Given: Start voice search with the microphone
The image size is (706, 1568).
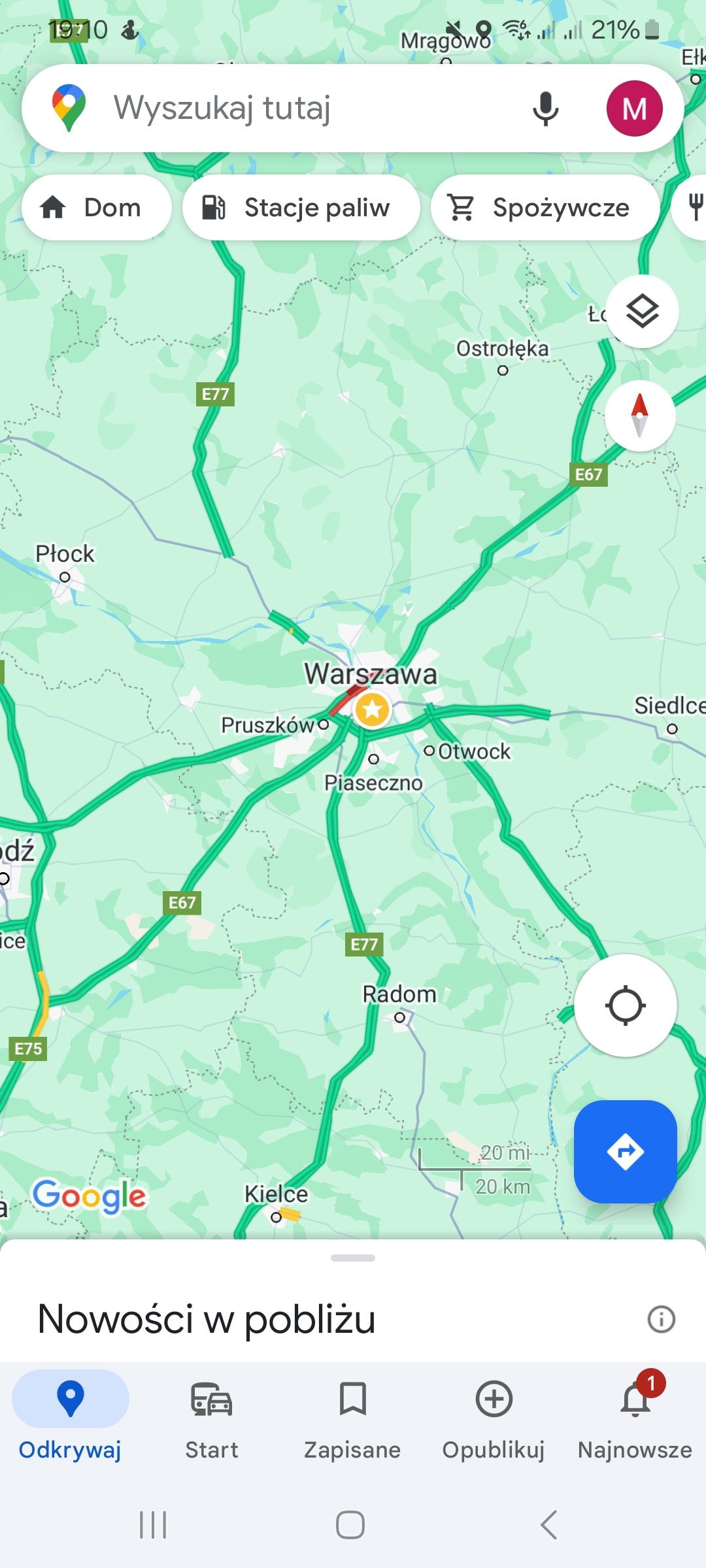Looking at the screenshot, I should click(545, 108).
